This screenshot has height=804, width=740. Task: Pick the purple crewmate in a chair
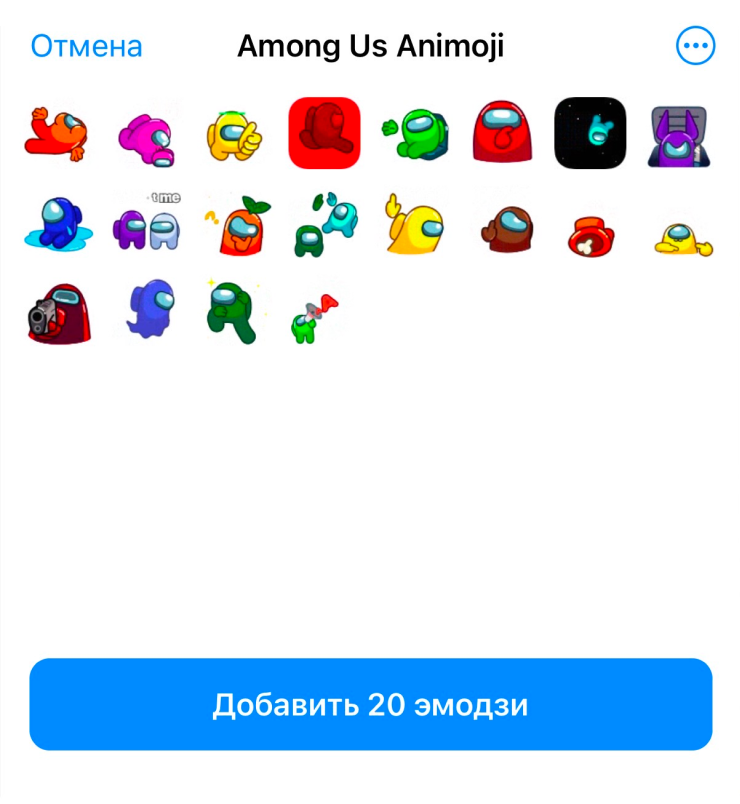pyautogui.click(x=680, y=135)
